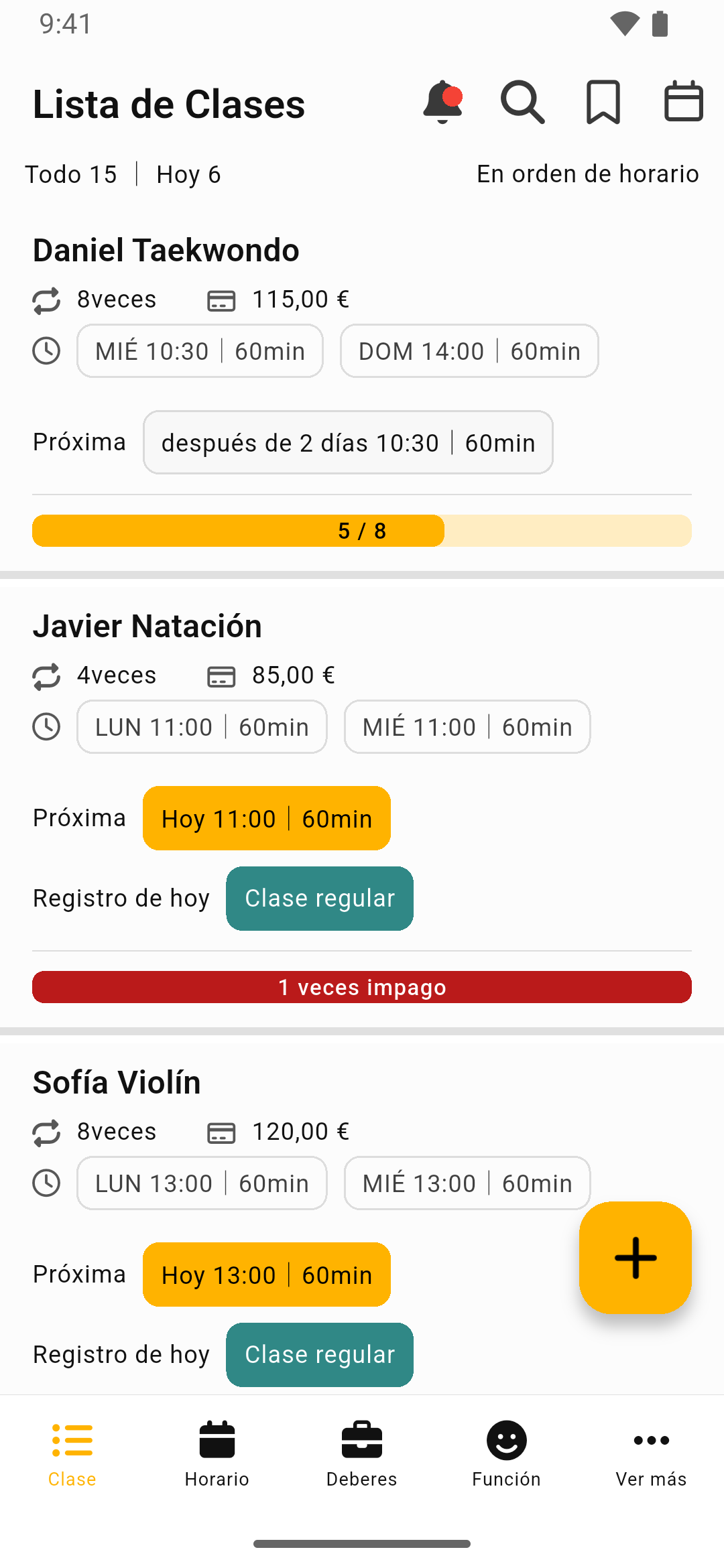
Task: Open 'En orden de horario' sorting option
Action: 587,174
